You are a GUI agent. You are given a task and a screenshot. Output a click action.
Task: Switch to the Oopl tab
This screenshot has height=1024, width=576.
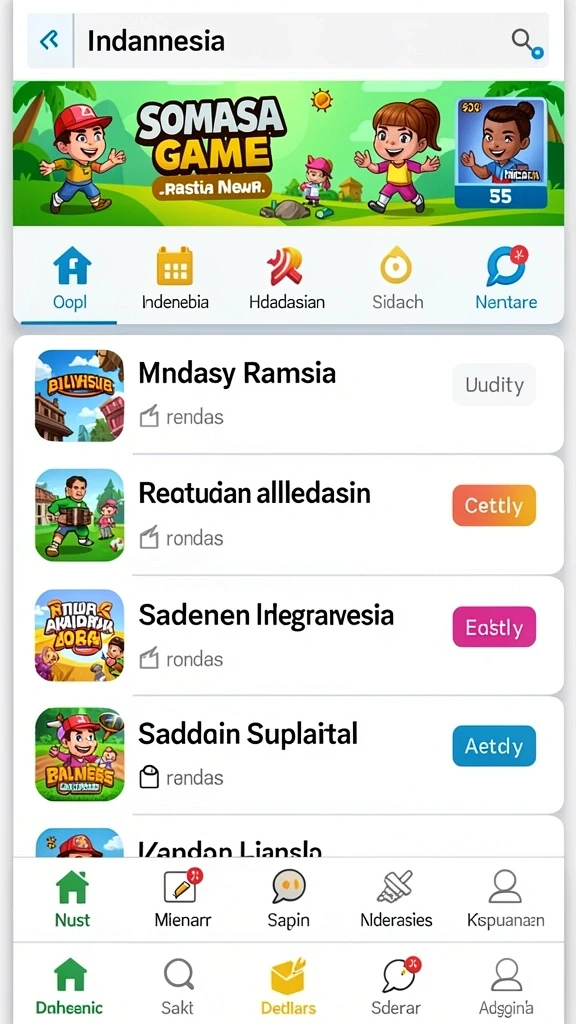pos(70,279)
